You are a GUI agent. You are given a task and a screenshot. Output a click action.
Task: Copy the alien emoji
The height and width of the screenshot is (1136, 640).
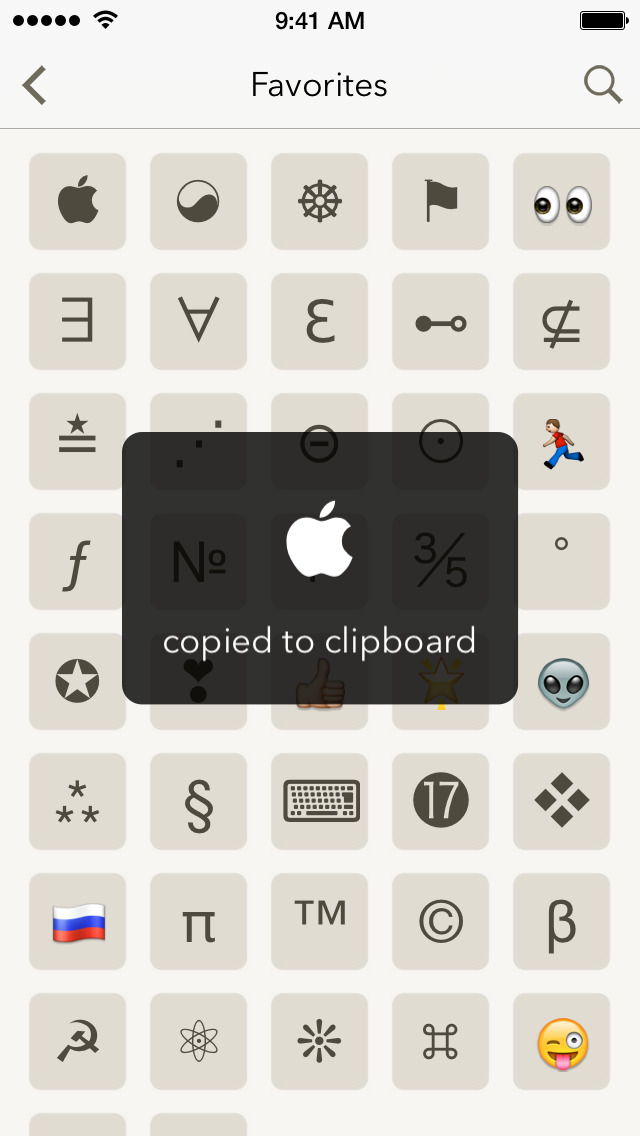[x=561, y=681]
